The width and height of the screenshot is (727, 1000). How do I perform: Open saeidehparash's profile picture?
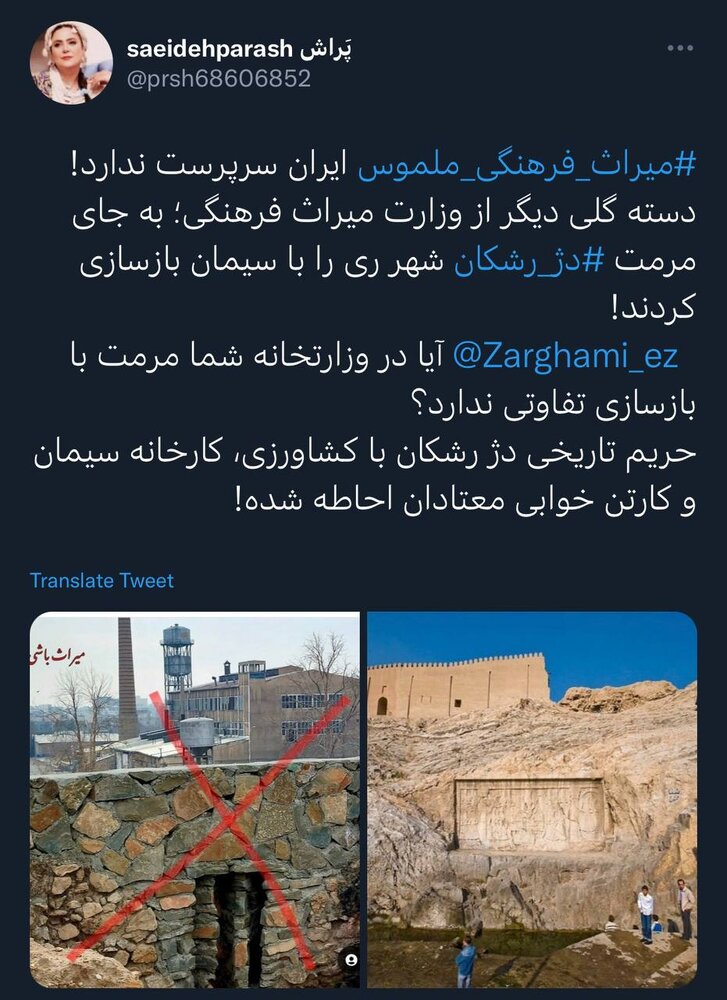72,62
